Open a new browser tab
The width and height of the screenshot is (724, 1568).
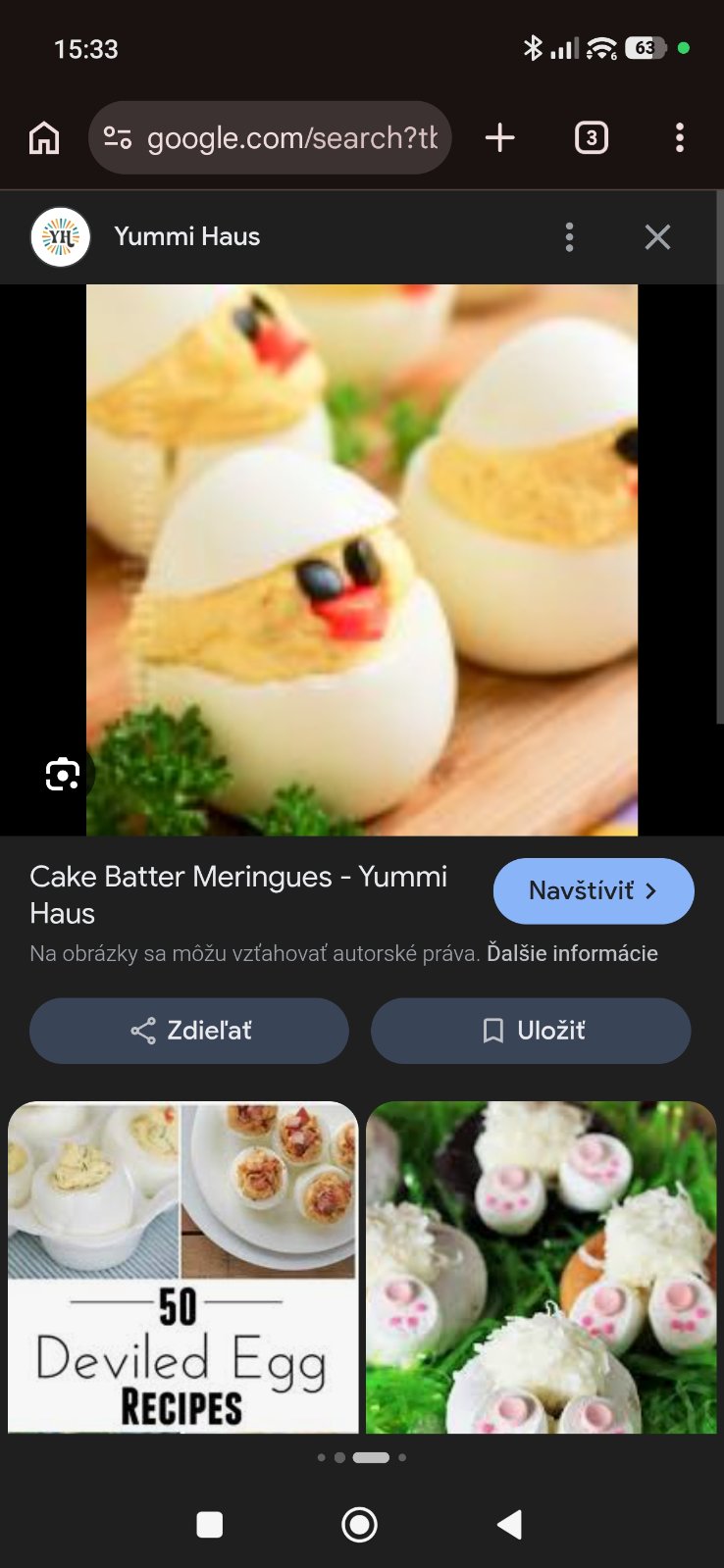click(x=499, y=138)
